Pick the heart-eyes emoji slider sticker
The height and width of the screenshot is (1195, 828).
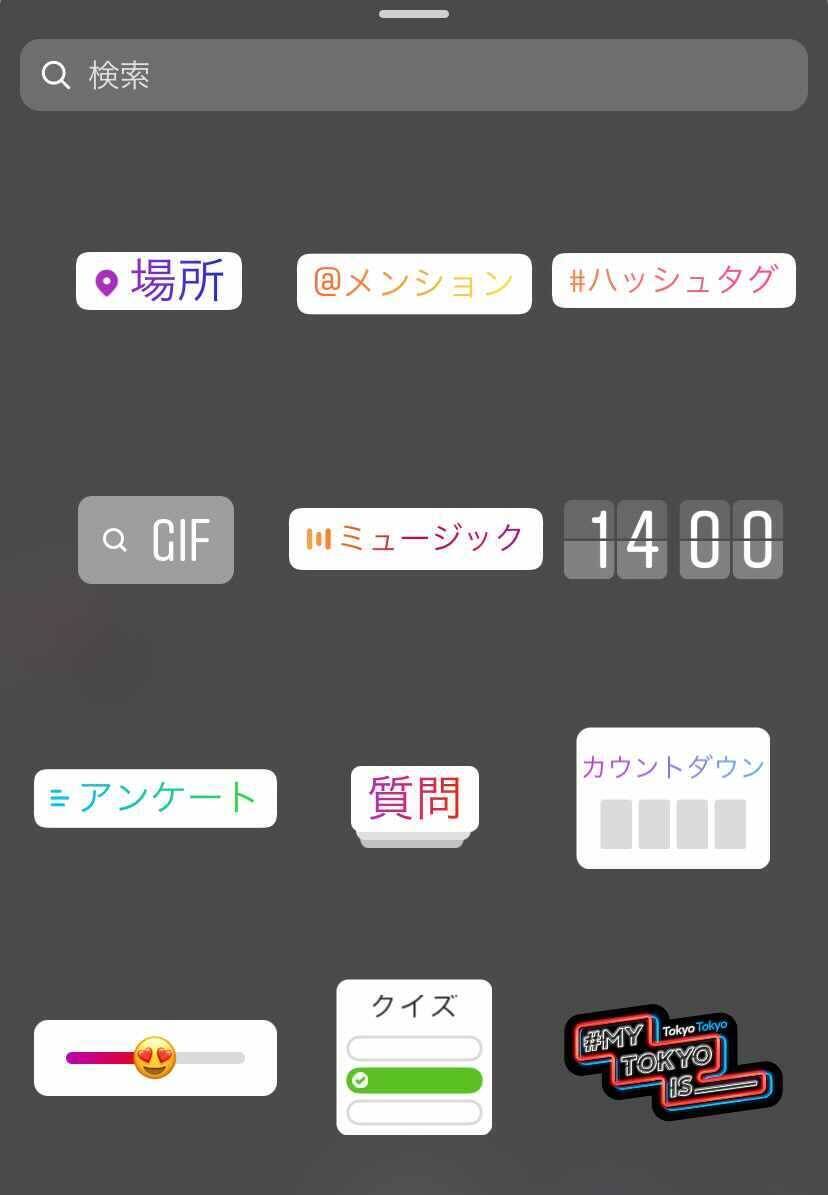[x=155, y=1058]
